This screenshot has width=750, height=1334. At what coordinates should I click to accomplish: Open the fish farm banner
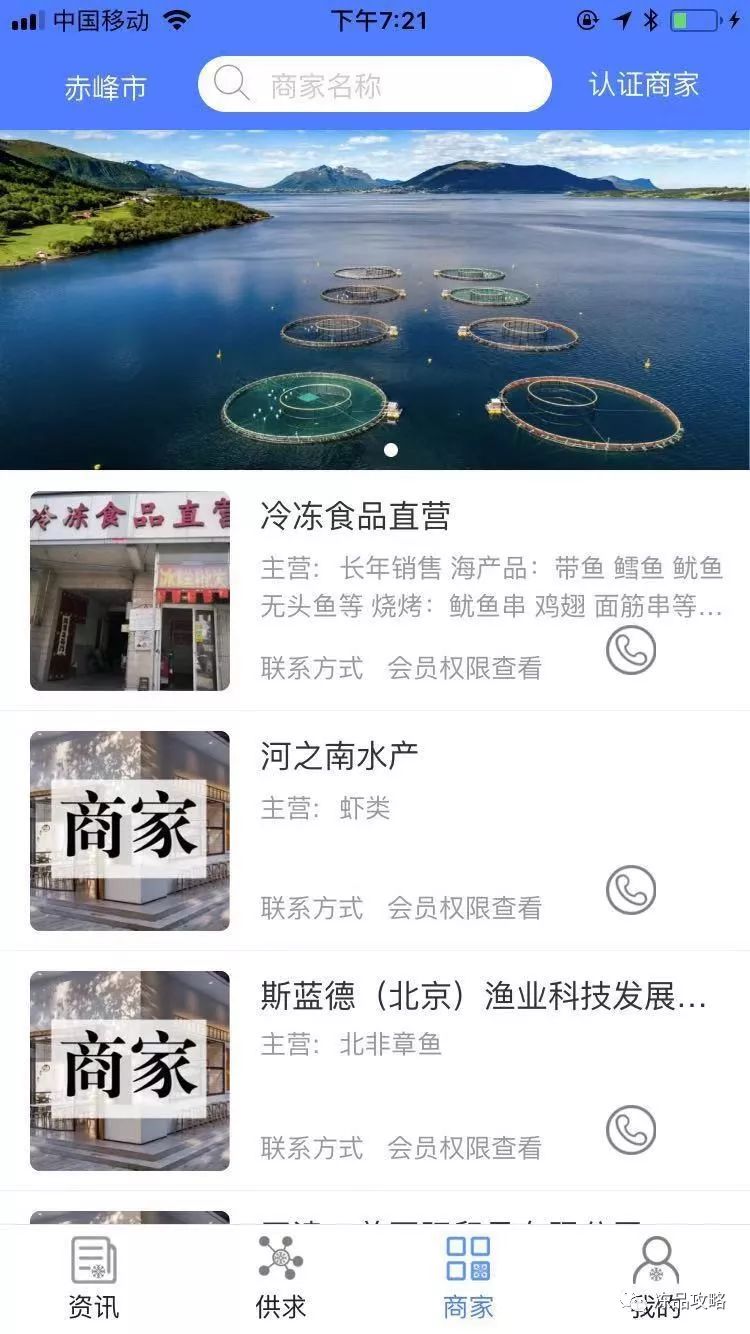tap(375, 300)
